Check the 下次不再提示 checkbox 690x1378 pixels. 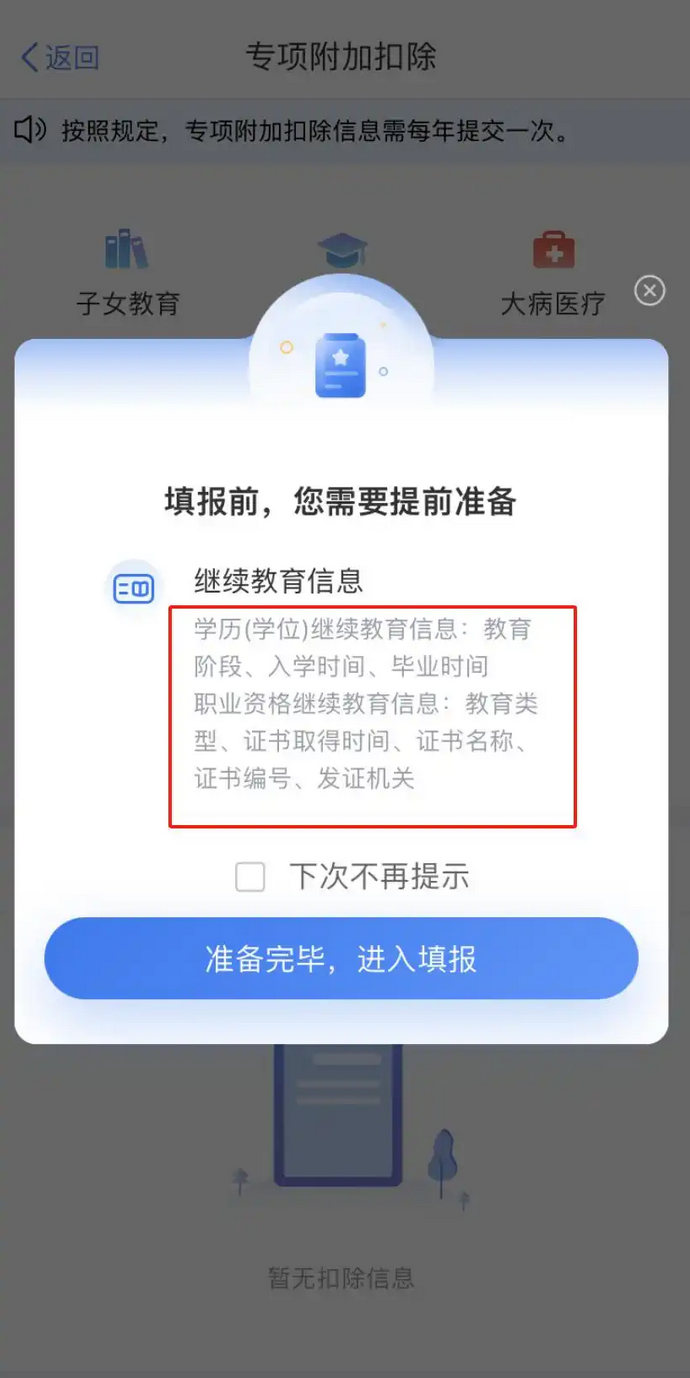(x=250, y=877)
